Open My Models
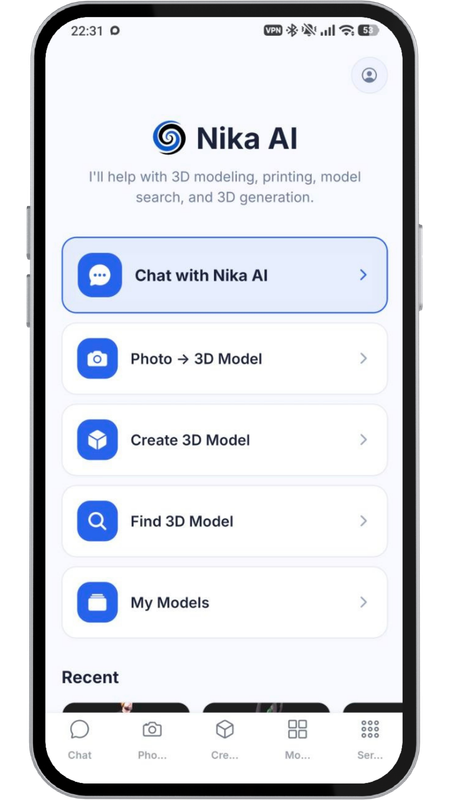450x800 pixels. (224, 603)
